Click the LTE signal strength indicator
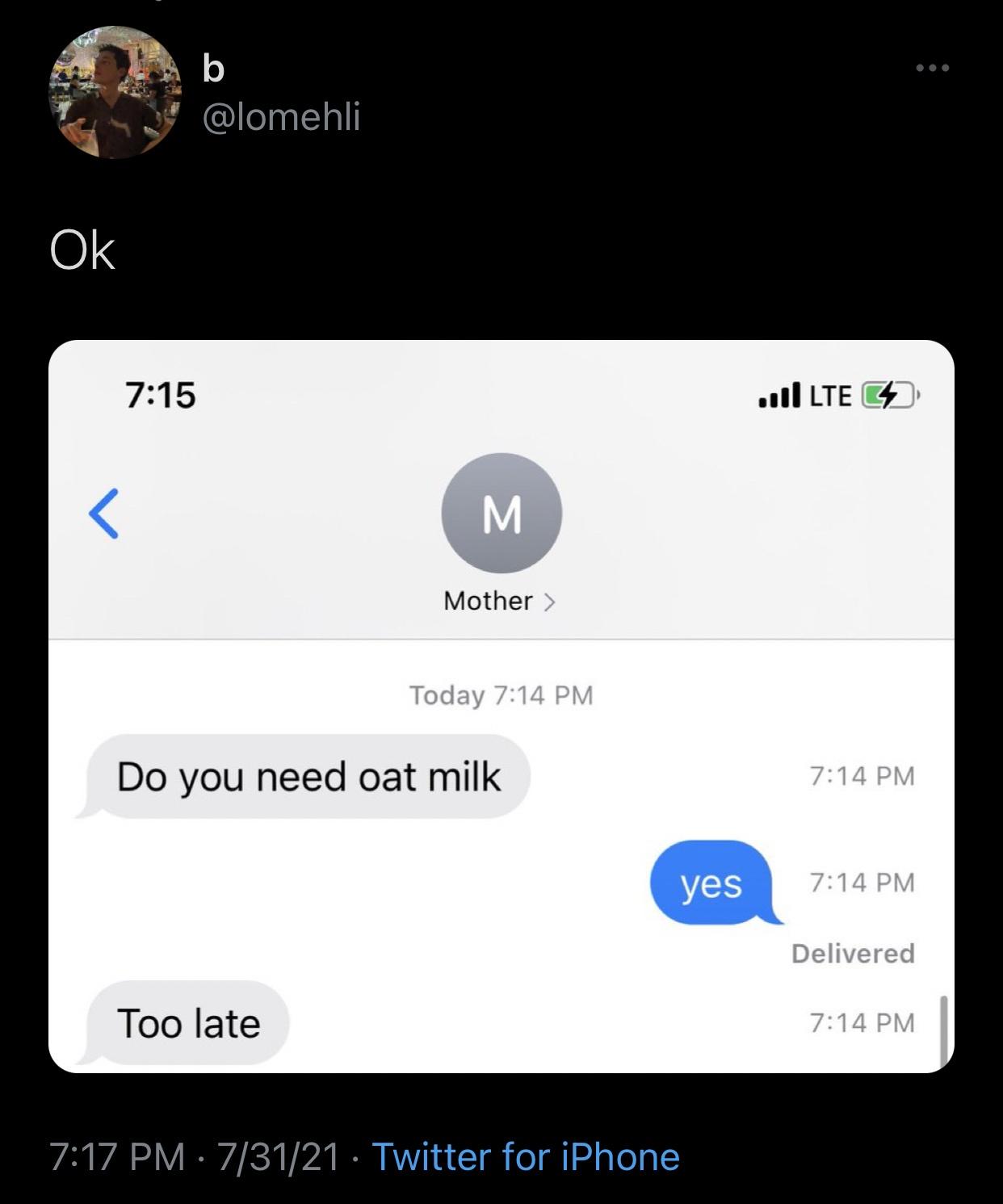This screenshot has width=1003, height=1204. point(780,395)
